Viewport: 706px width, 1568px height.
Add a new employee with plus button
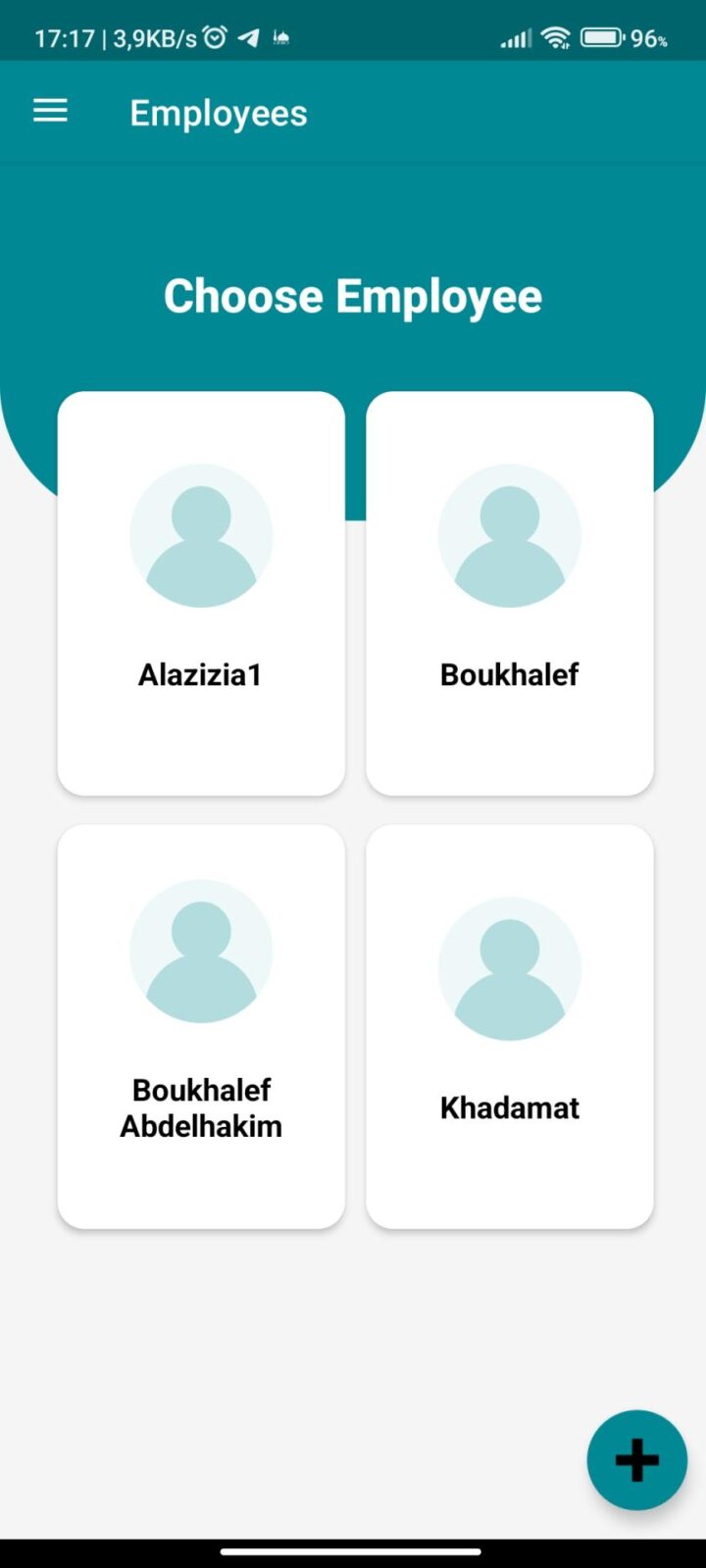click(637, 1460)
